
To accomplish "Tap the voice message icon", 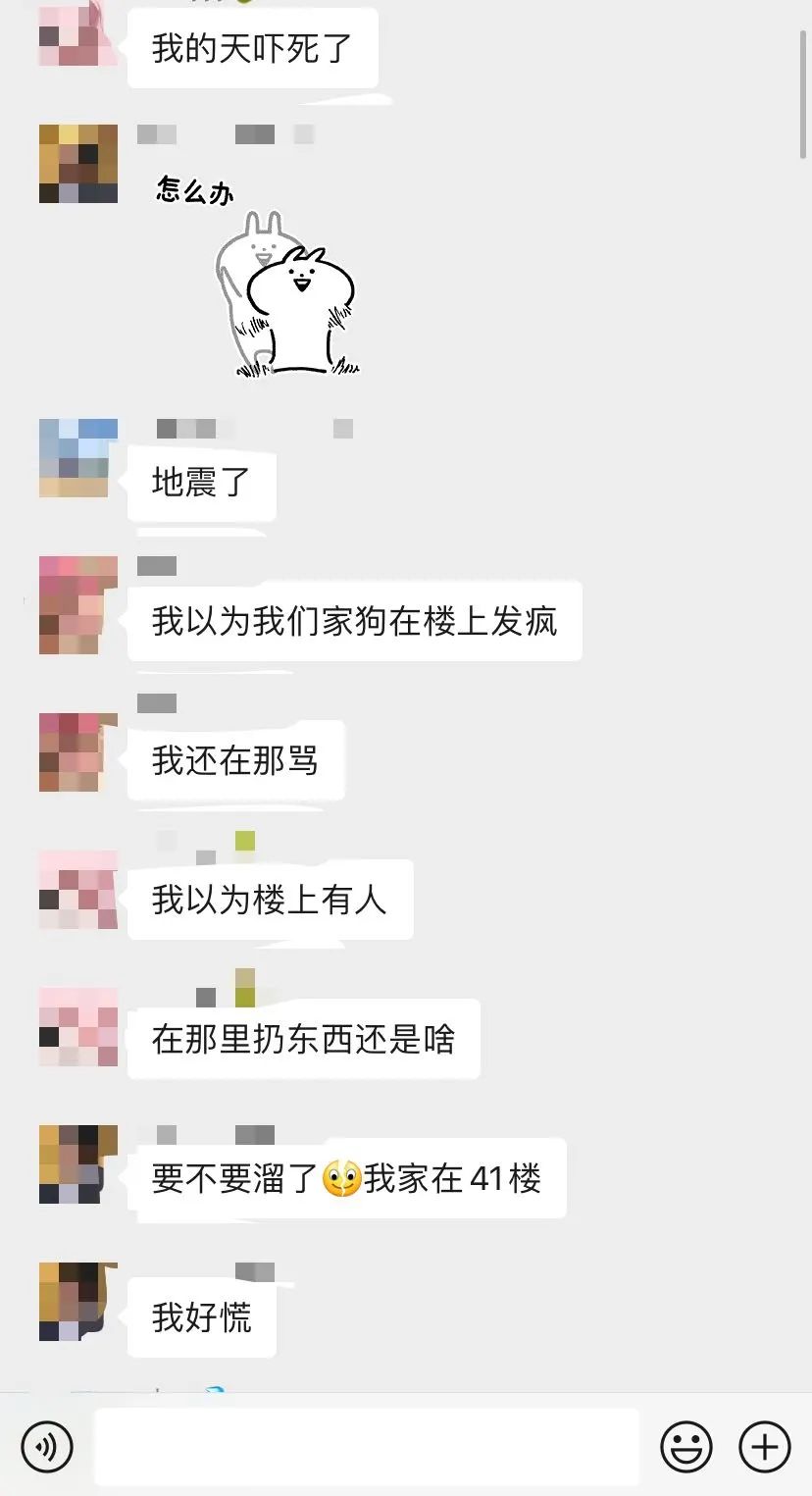I will coord(47,1447).
